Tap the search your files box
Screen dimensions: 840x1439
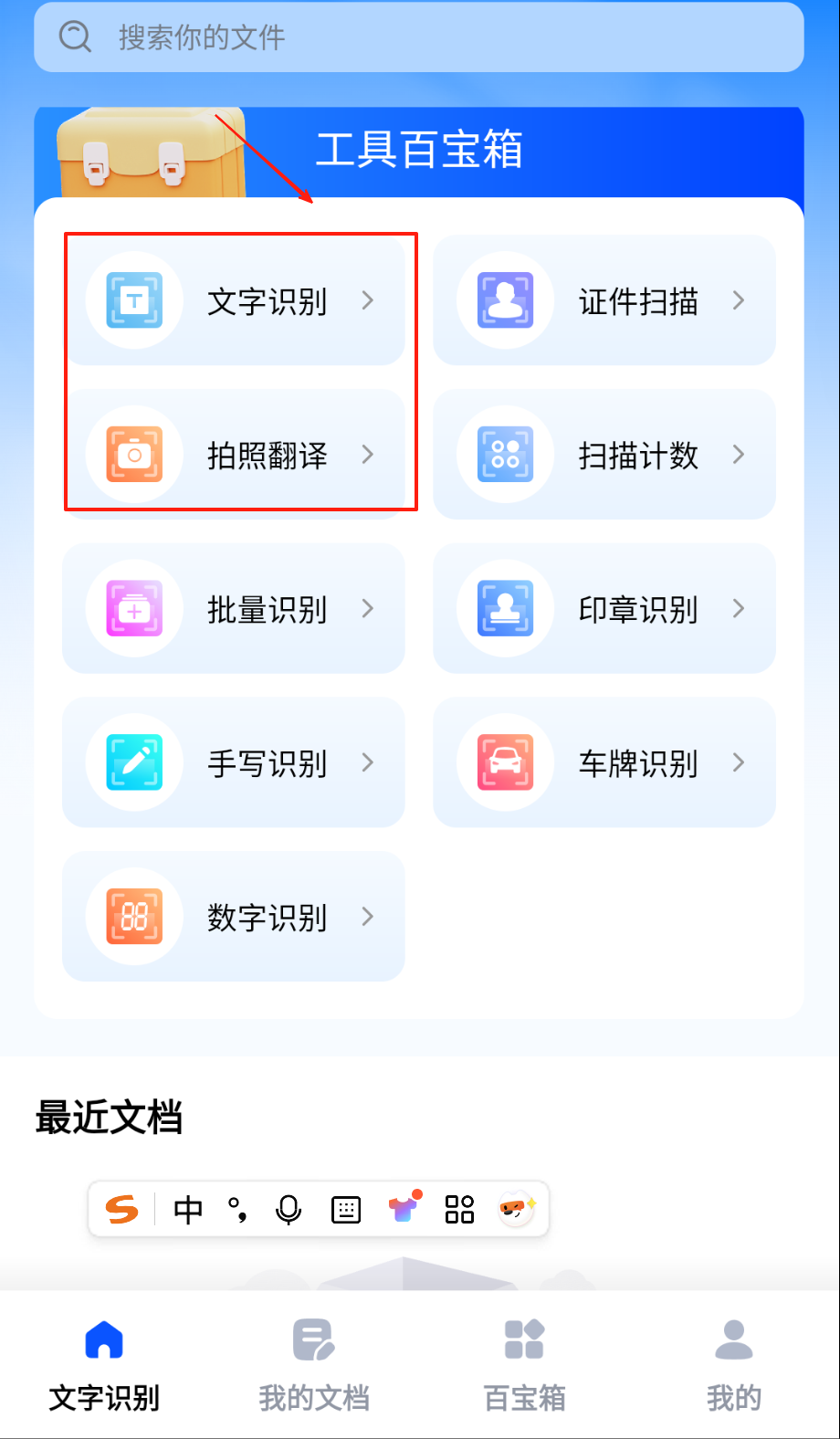pyautogui.click(x=418, y=37)
